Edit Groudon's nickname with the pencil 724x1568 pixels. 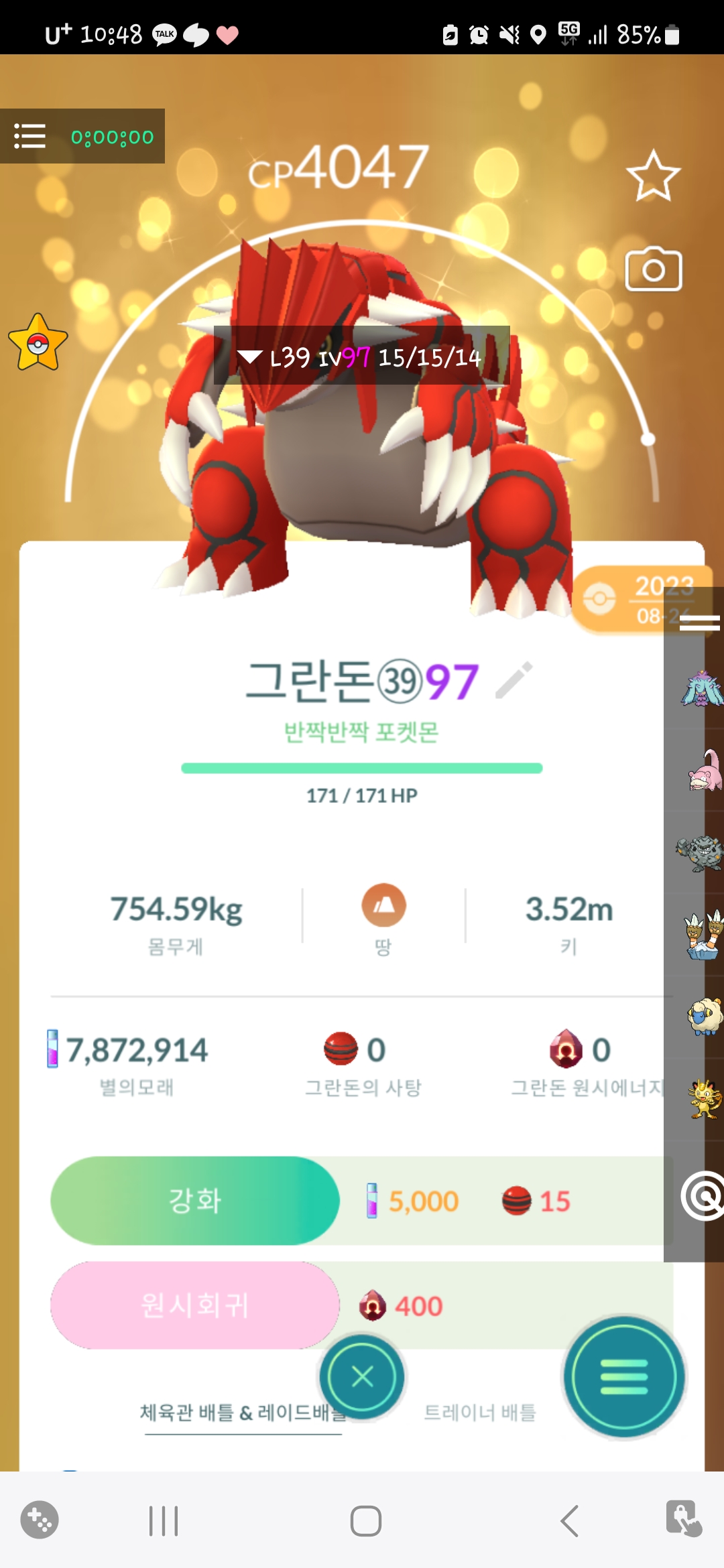point(514,680)
